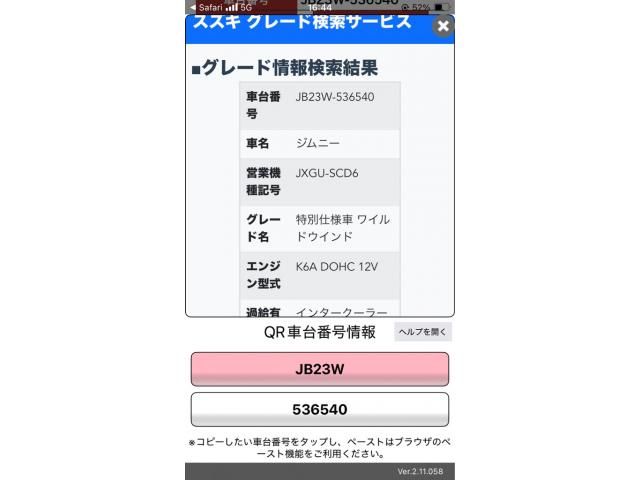
Task: Copy chassis model code JB23W
Action: [319, 369]
